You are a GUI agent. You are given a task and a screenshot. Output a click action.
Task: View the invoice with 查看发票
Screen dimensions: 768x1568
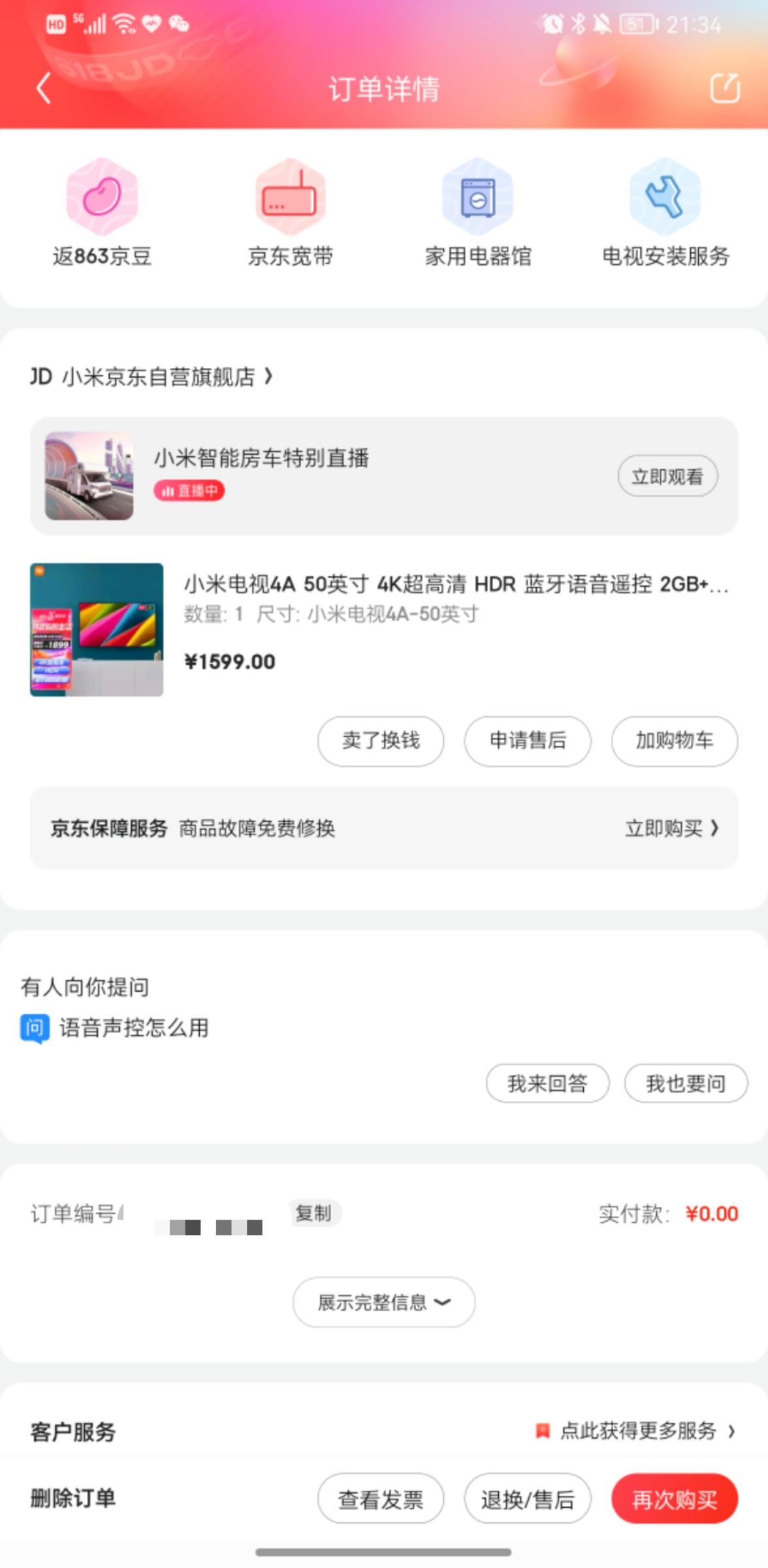coord(381,1499)
